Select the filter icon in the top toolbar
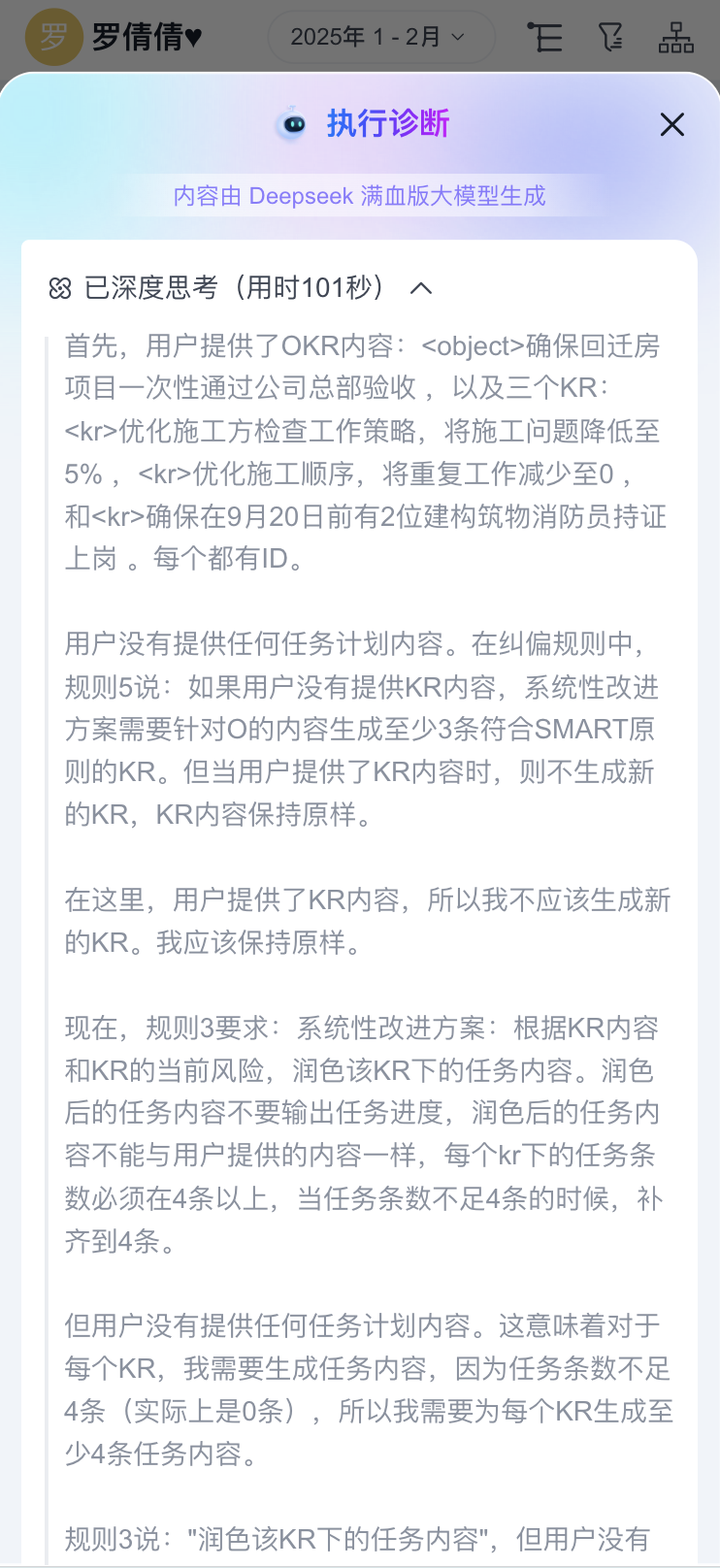Viewport: 720px width, 1568px height. tap(610, 37)
